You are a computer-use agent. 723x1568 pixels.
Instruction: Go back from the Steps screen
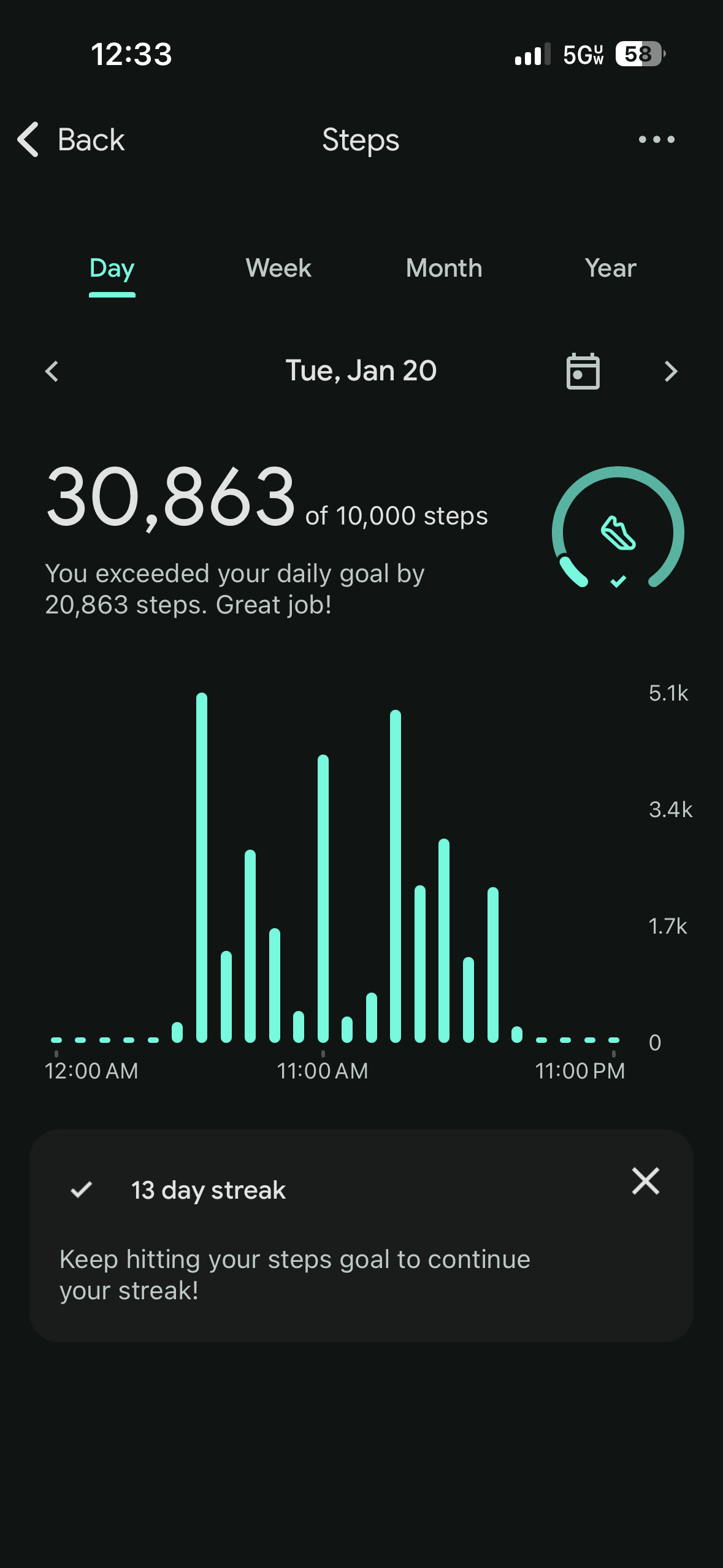point(71,140)
